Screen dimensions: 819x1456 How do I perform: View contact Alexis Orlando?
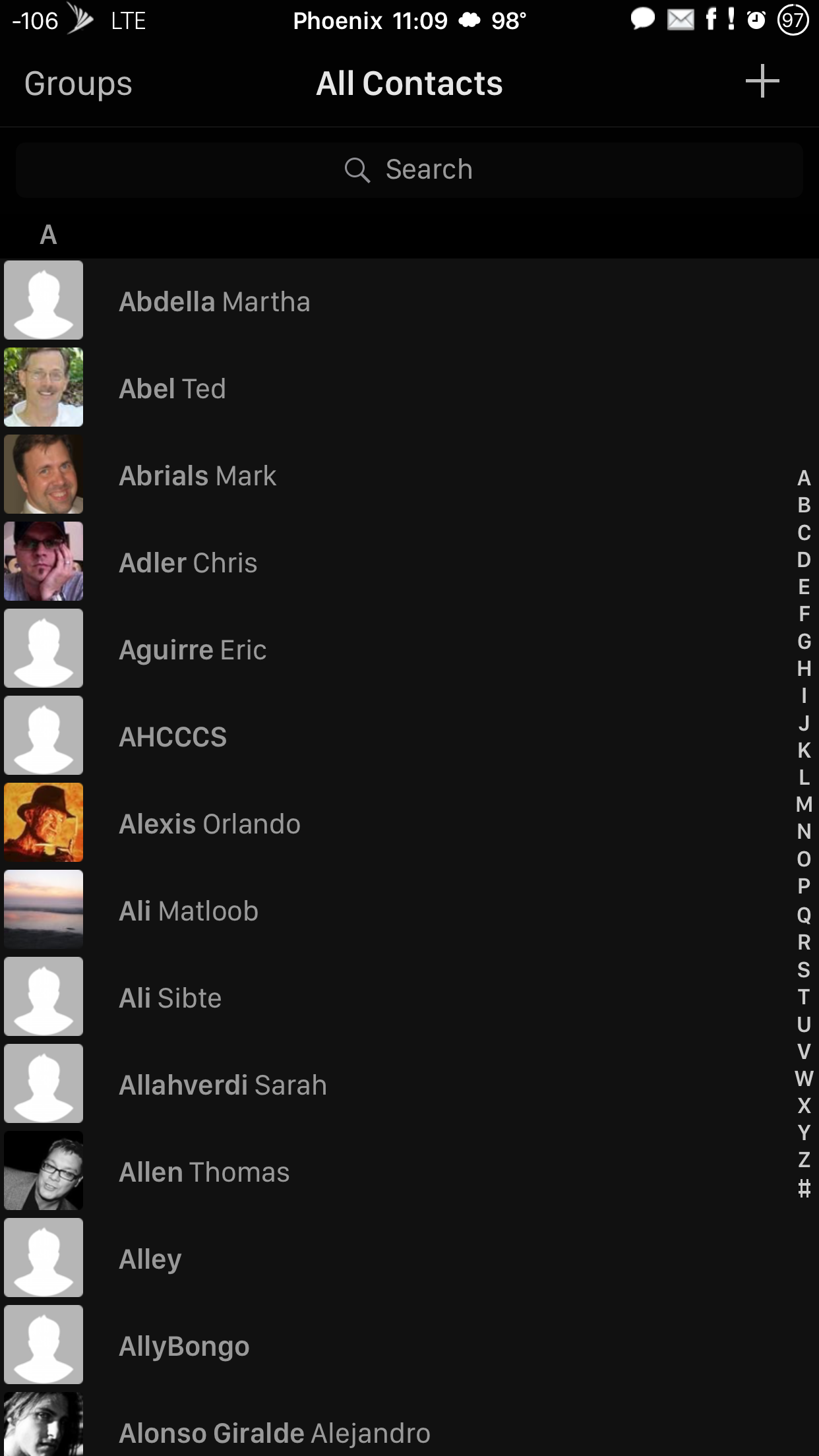tap(409, 824)
